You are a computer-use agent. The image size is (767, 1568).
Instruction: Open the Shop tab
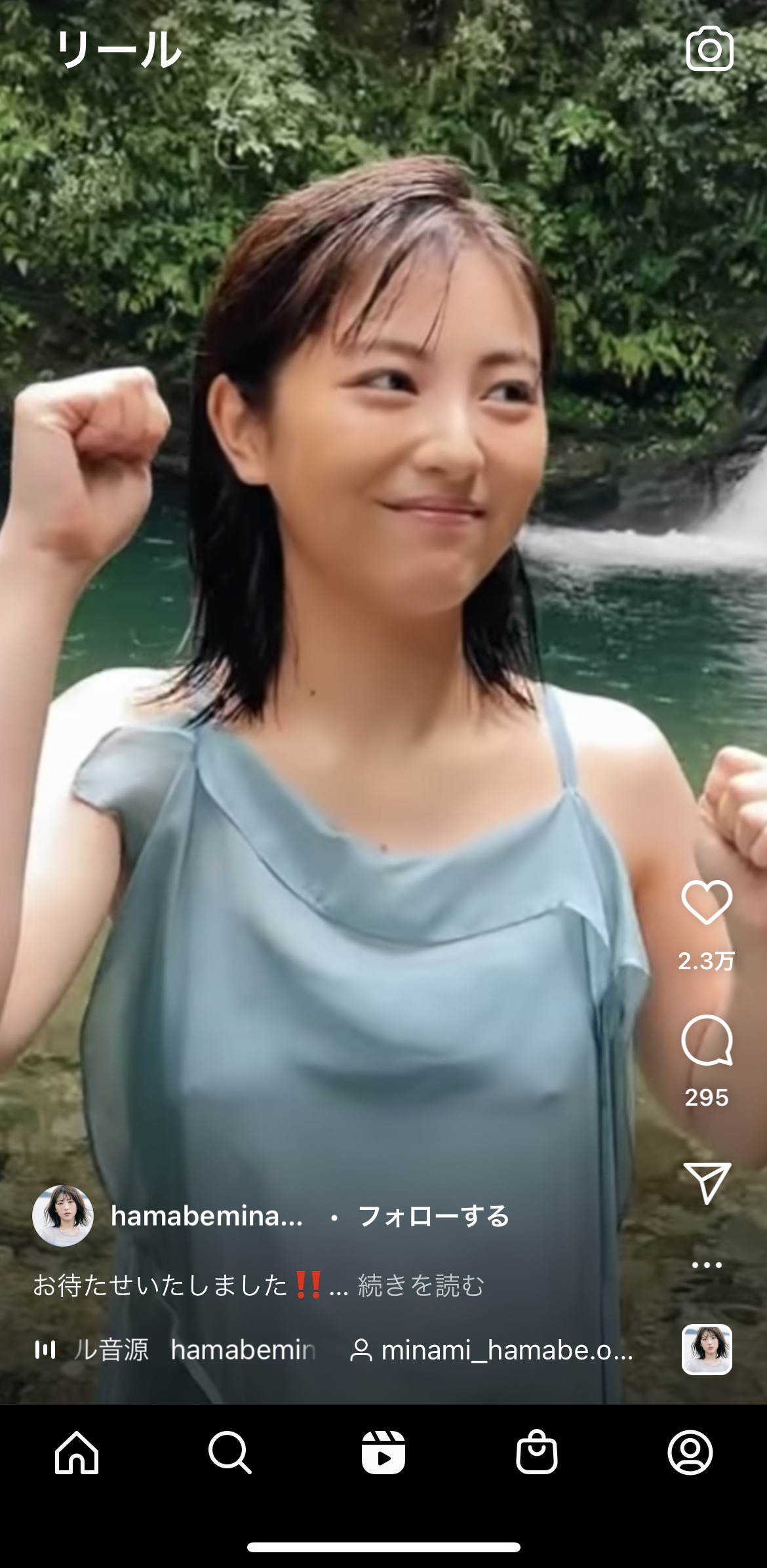pyautogui.click(x=537, y=1453)
